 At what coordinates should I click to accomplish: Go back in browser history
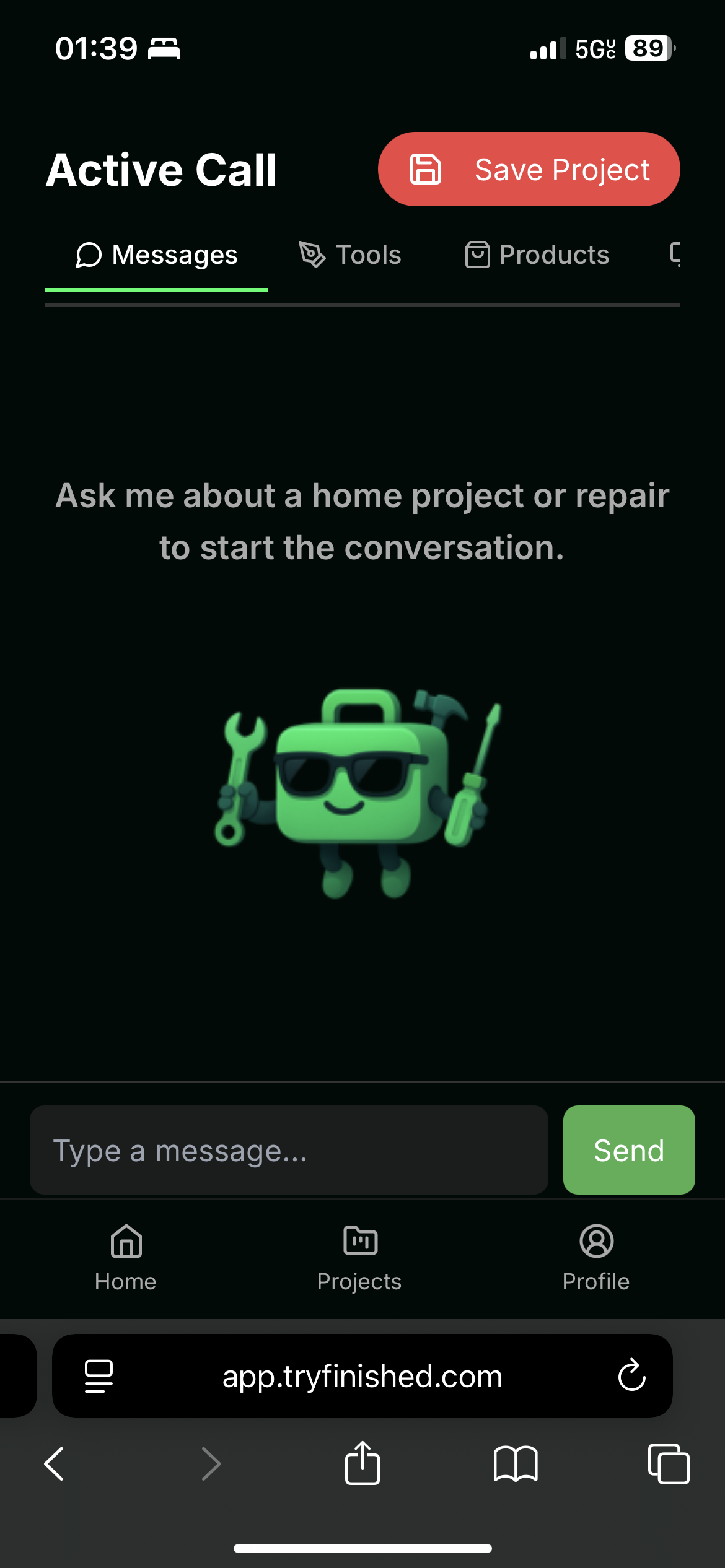tap(55, 1464)
